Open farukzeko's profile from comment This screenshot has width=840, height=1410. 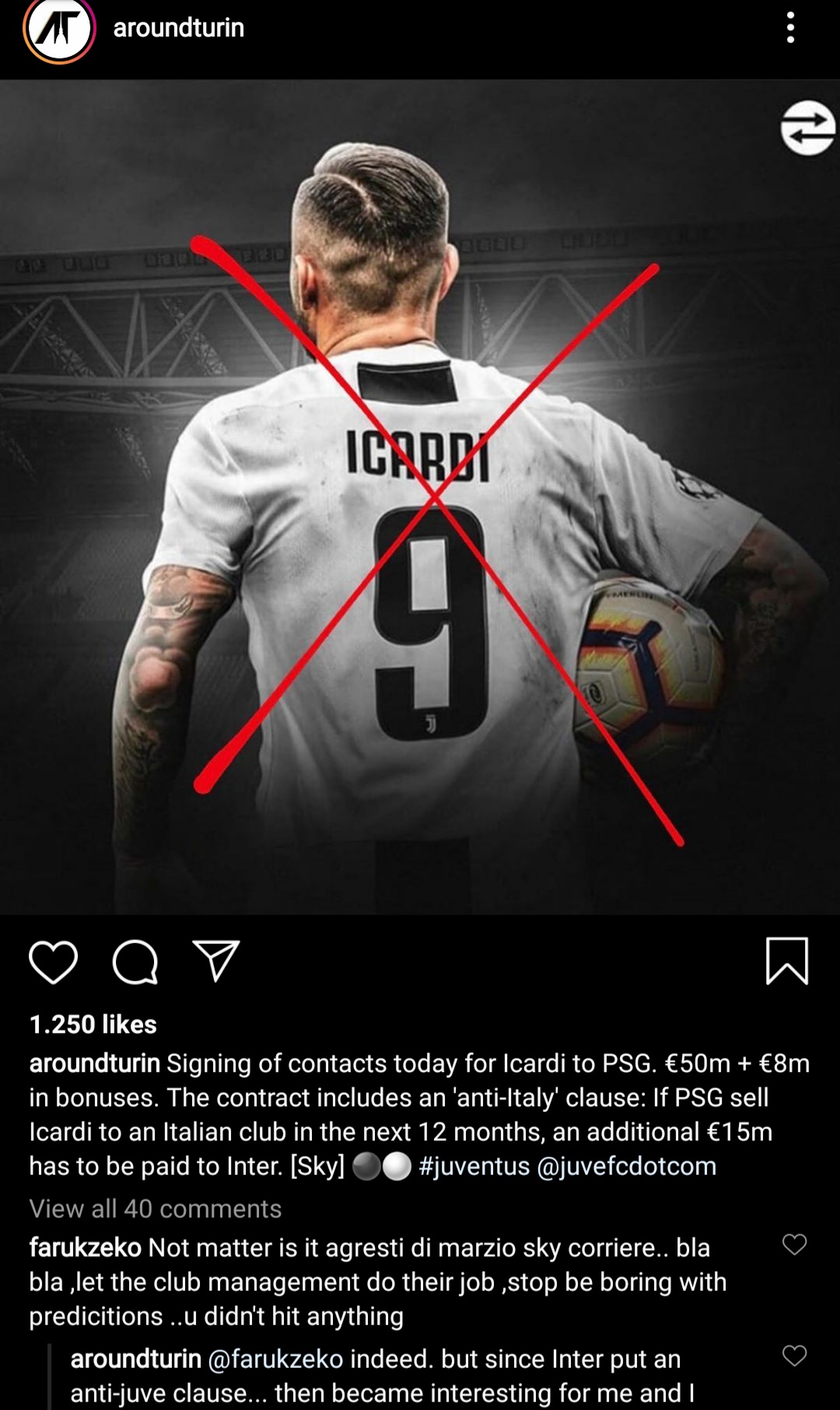pos(86,1247)
